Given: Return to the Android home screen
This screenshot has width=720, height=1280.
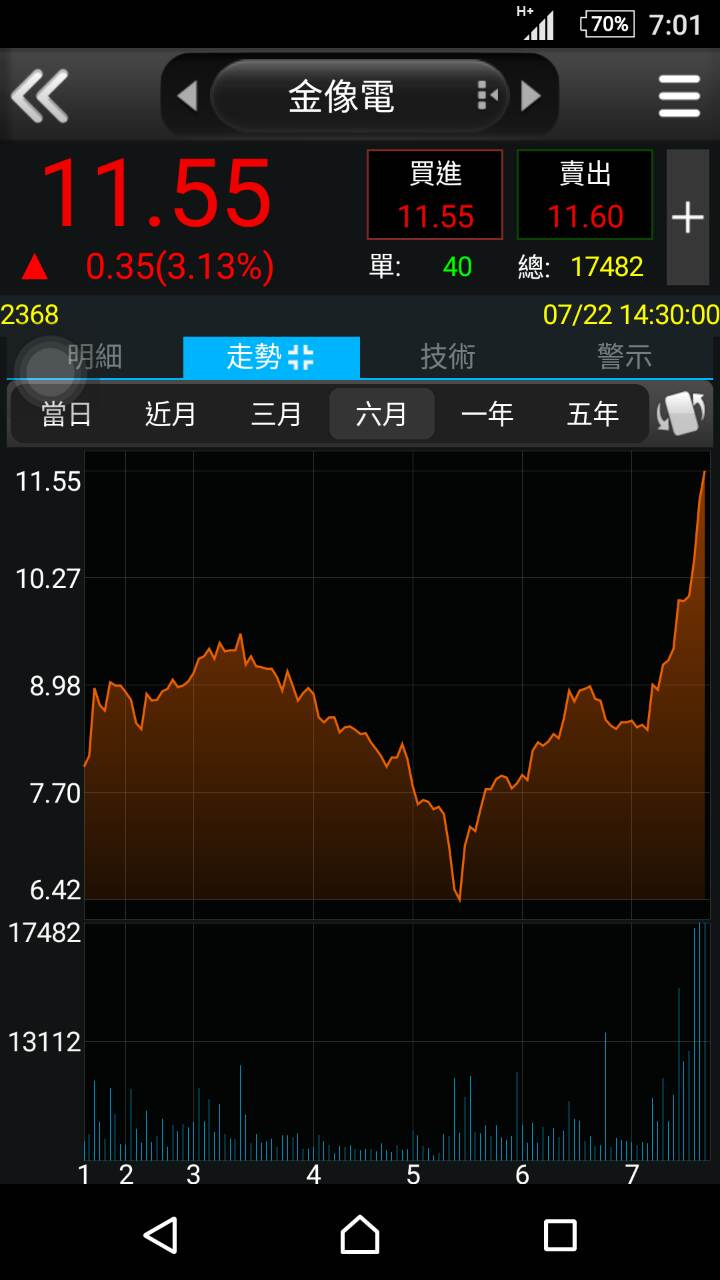Looking at the screenshot, I should (360, 1235).
